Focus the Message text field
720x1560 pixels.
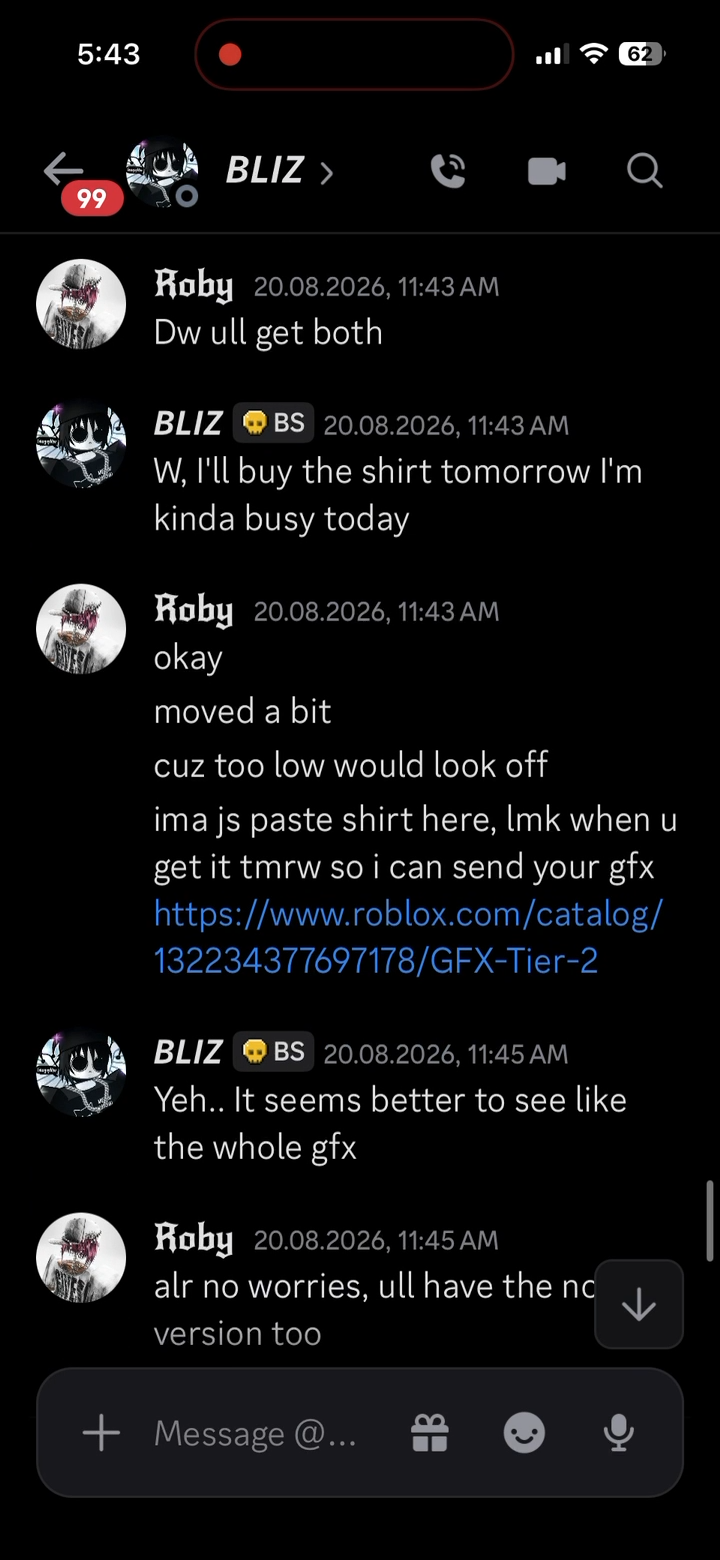coord(255,1433)
